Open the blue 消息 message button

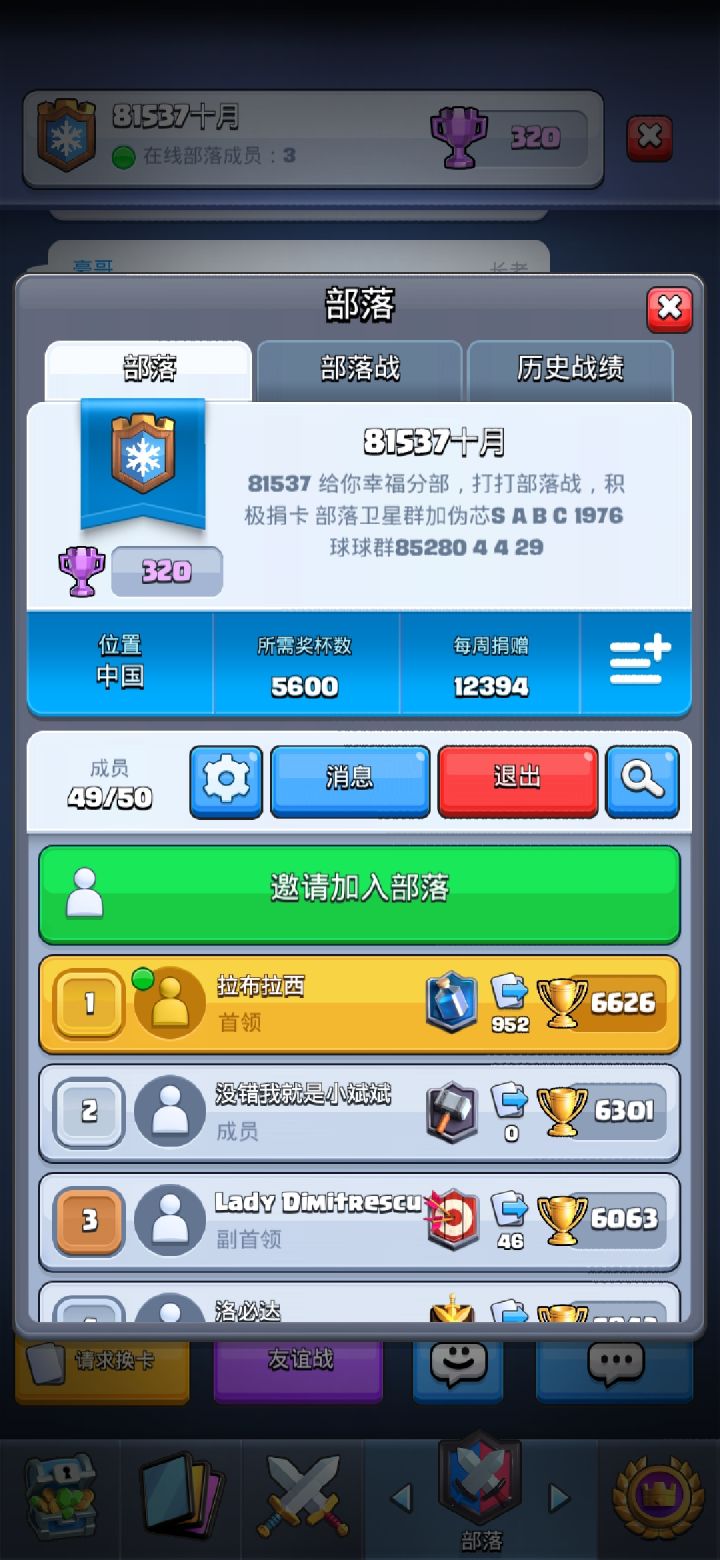coord(350,781)
